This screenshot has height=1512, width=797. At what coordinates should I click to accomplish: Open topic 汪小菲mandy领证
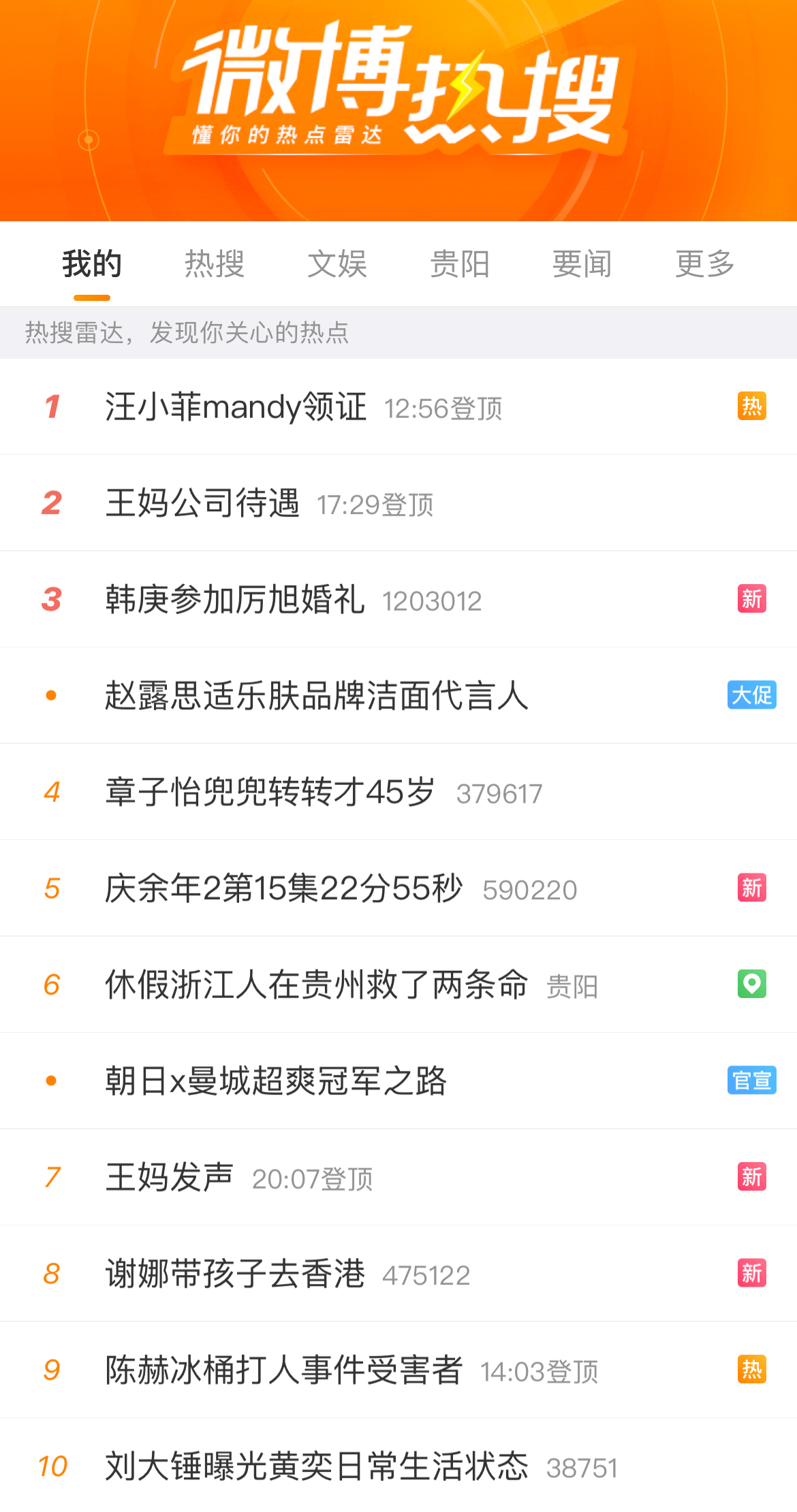point(236,407)
